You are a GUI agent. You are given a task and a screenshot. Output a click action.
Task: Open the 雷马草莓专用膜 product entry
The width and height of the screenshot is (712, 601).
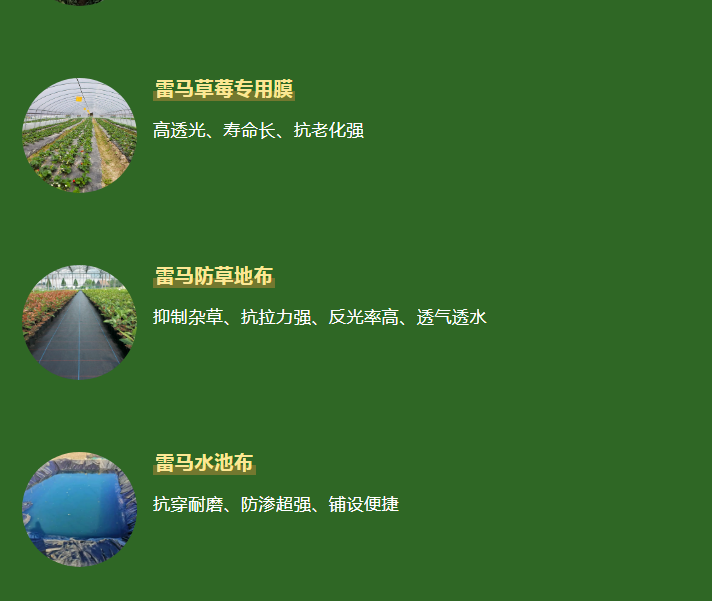223,89
